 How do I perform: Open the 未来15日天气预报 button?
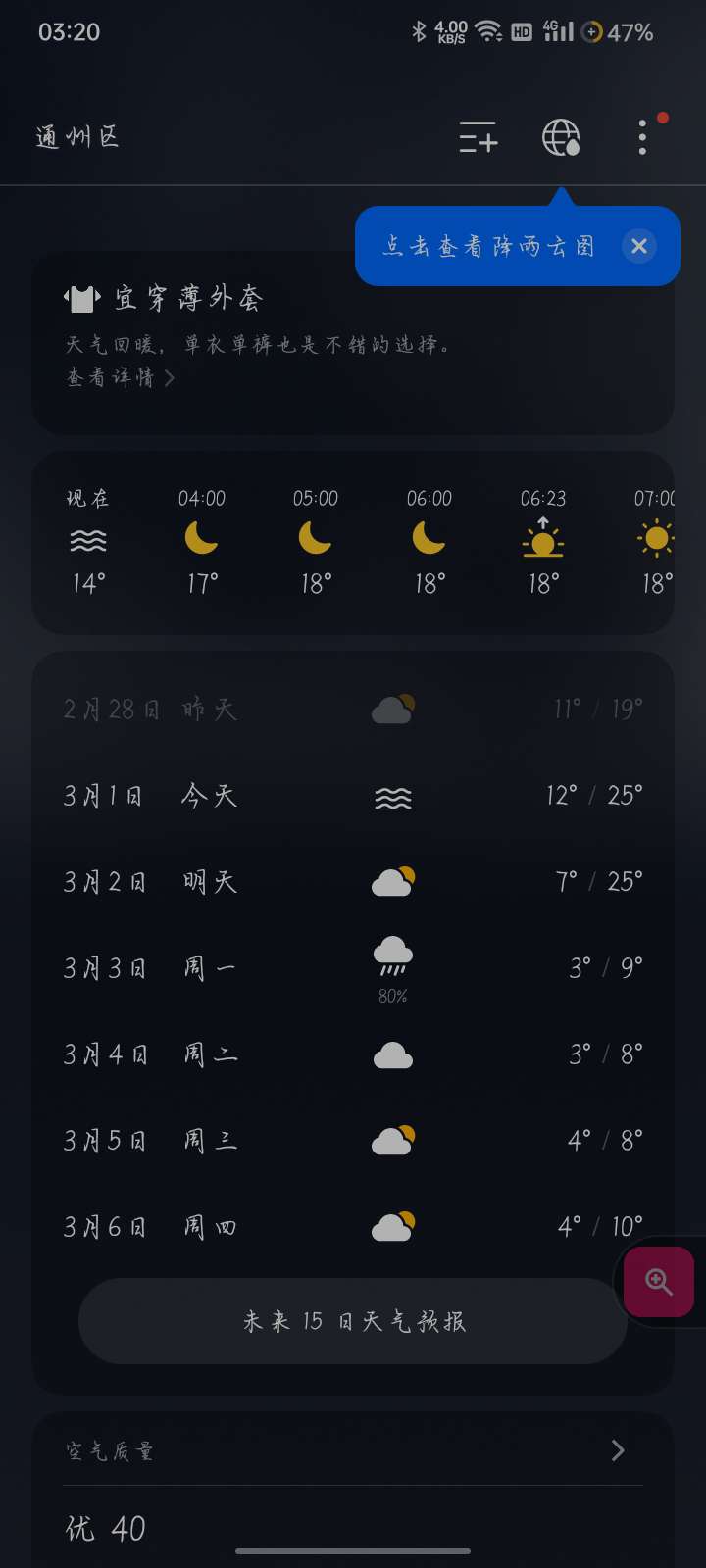coord(353,1321)
